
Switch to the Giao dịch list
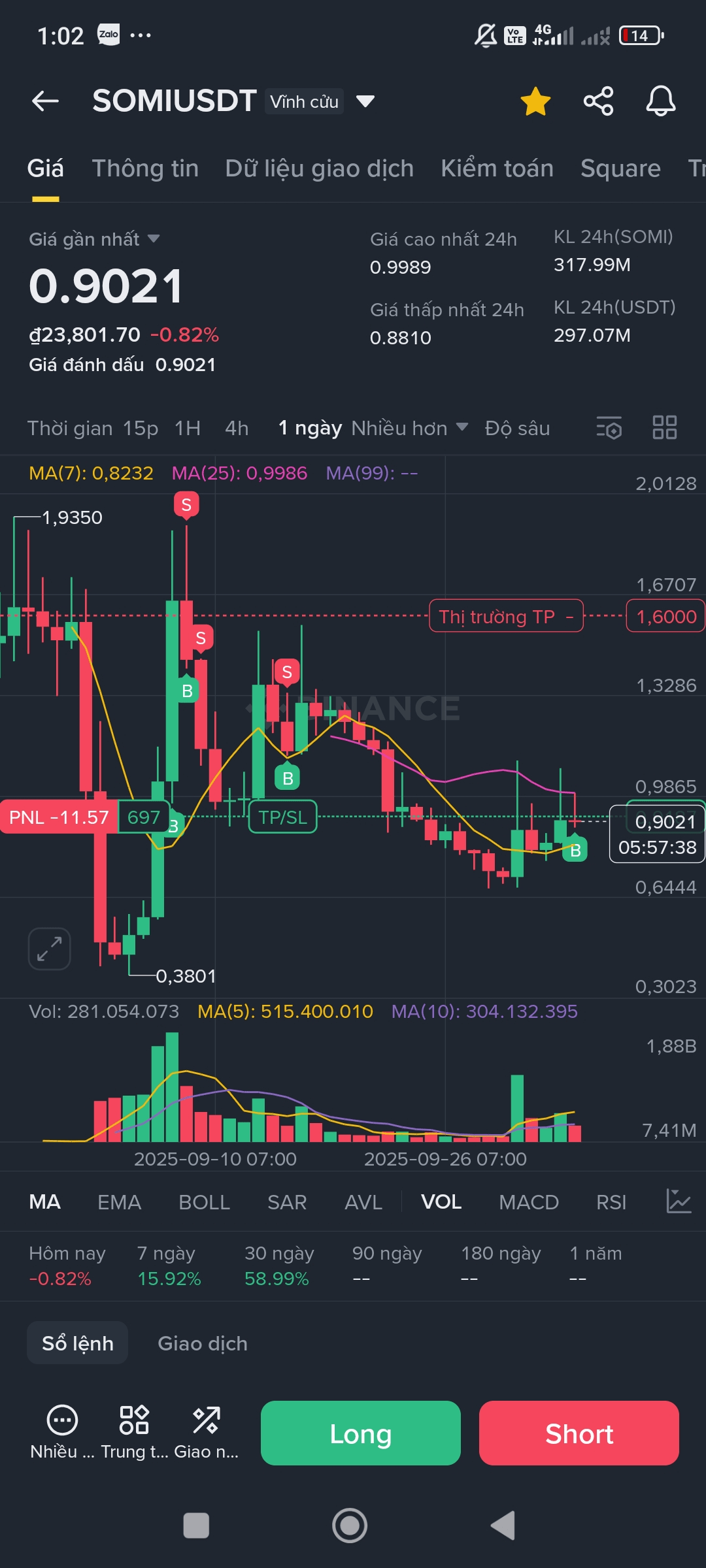click(x=203, y=1343)
